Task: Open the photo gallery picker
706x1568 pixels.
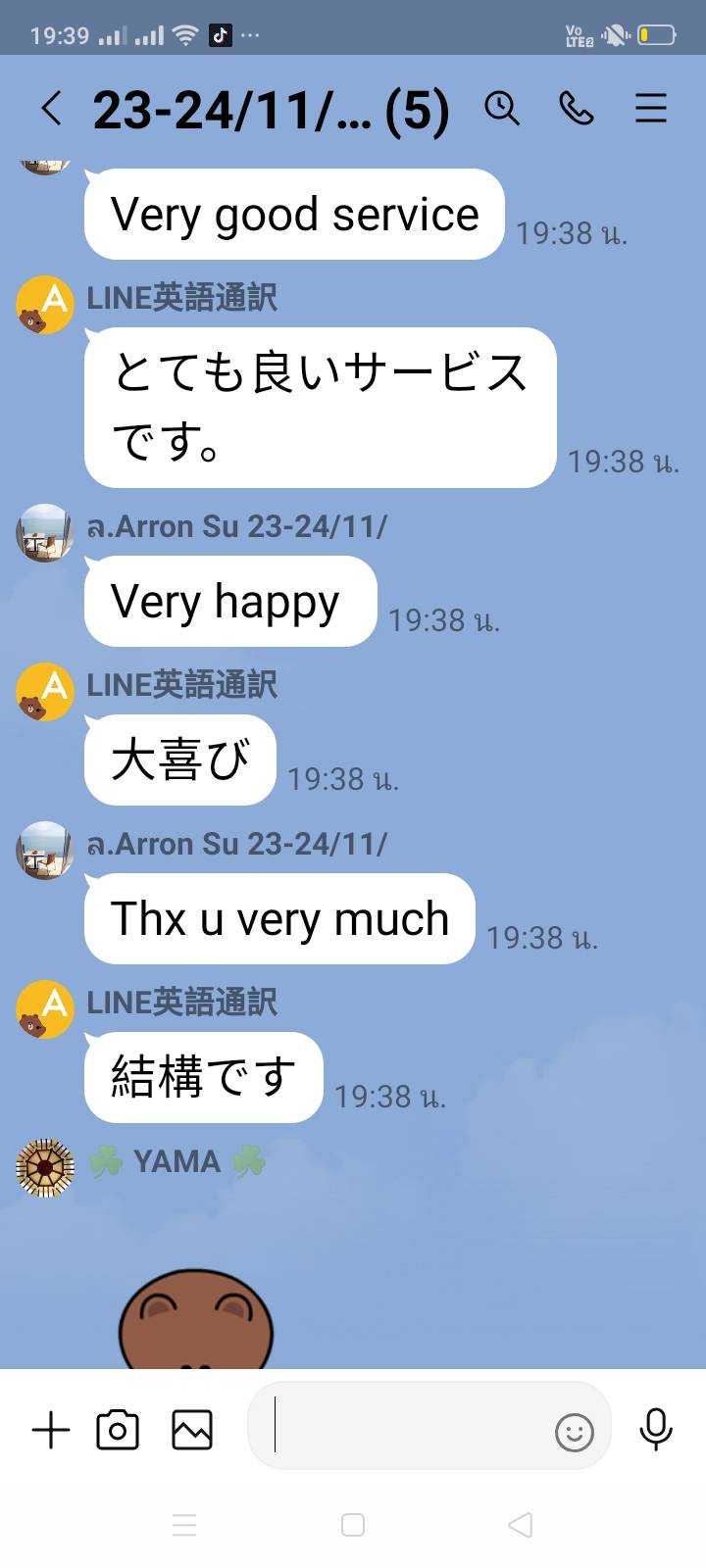Action: click(x=192, y=1431)
